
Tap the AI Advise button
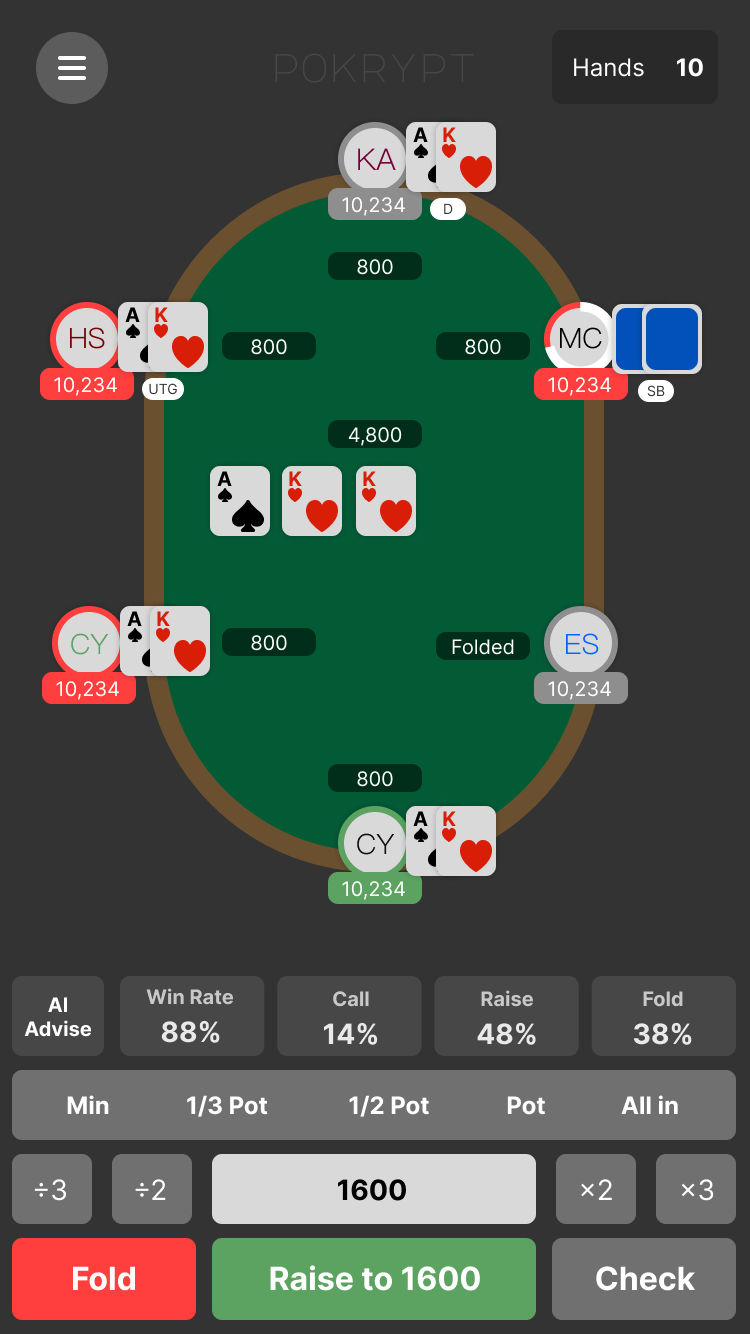click(58, 1017)
